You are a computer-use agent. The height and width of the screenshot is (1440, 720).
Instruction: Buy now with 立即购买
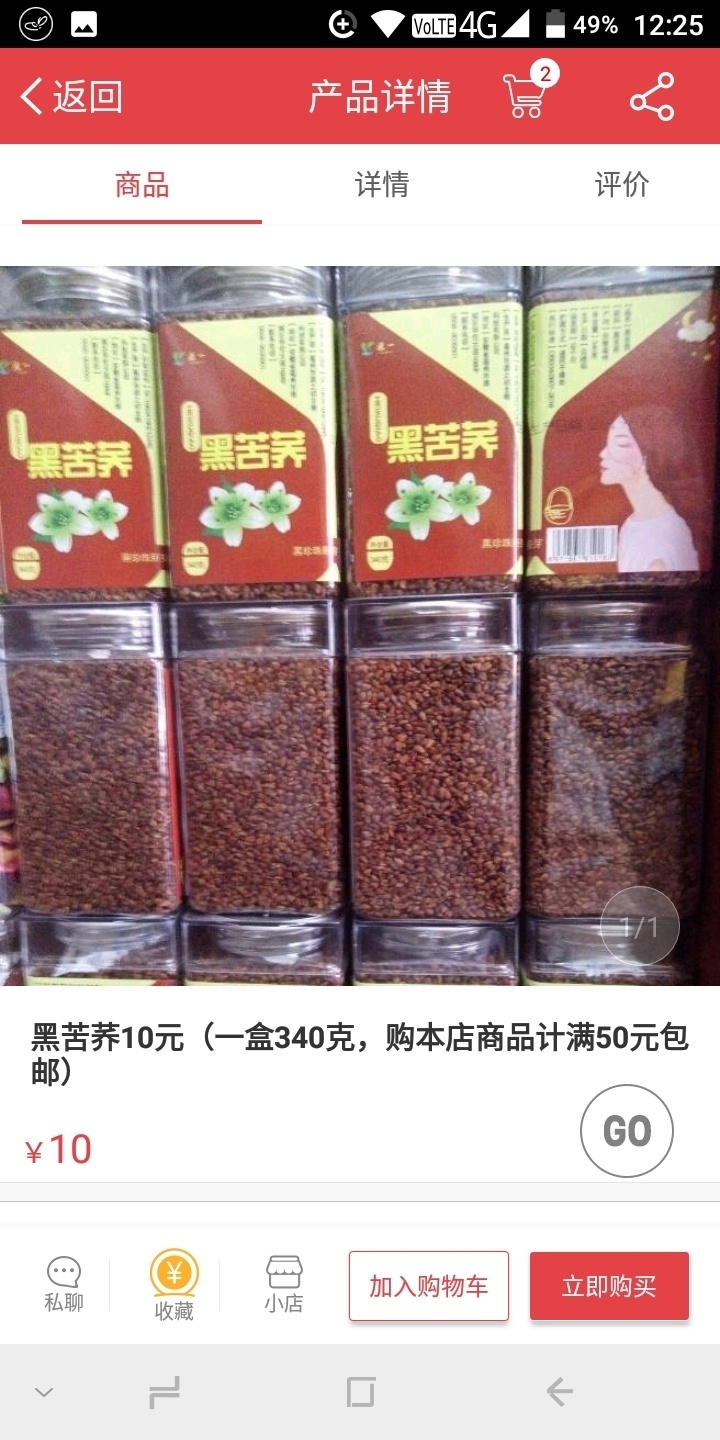[x=609, y=1286]
